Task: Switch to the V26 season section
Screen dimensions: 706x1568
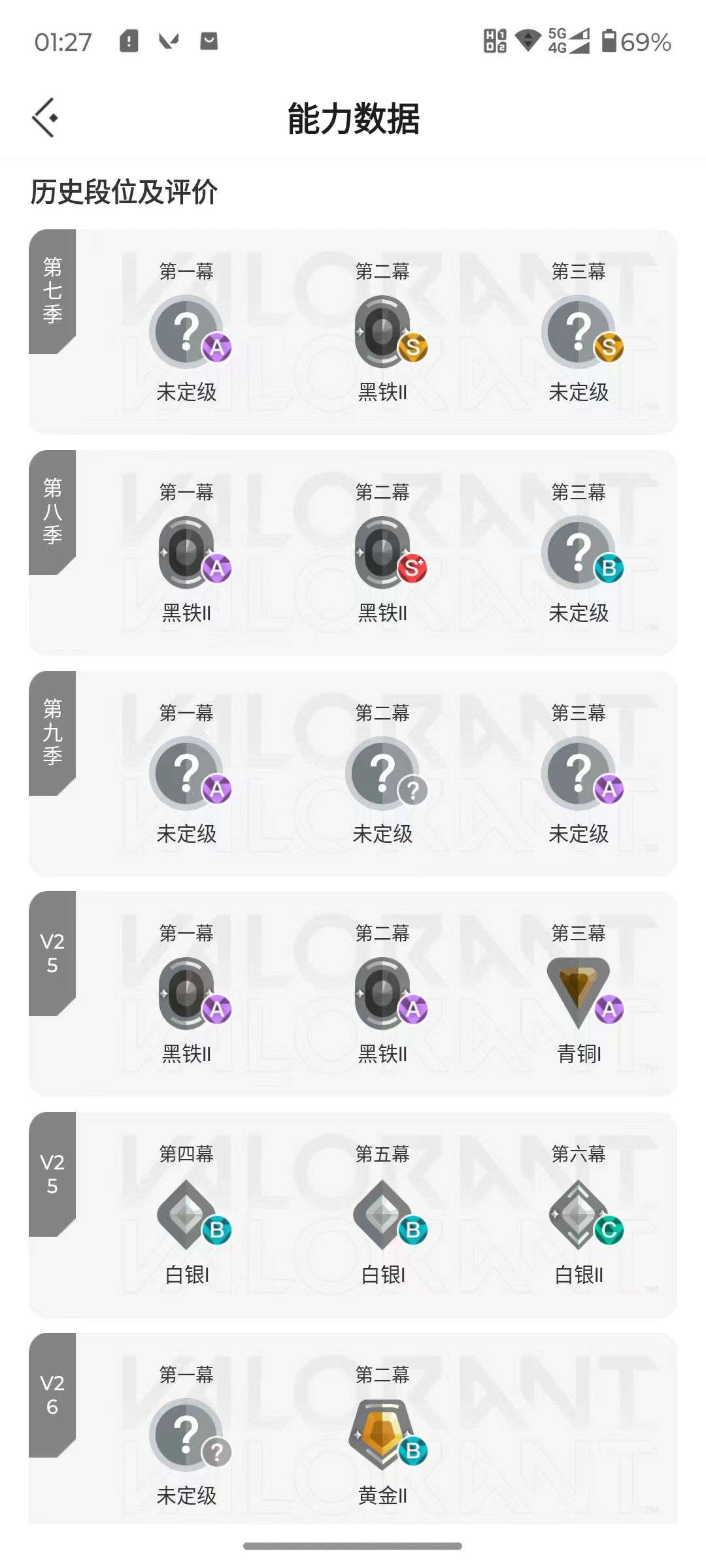Action: pyautogui.click(x=51, y=1395)
